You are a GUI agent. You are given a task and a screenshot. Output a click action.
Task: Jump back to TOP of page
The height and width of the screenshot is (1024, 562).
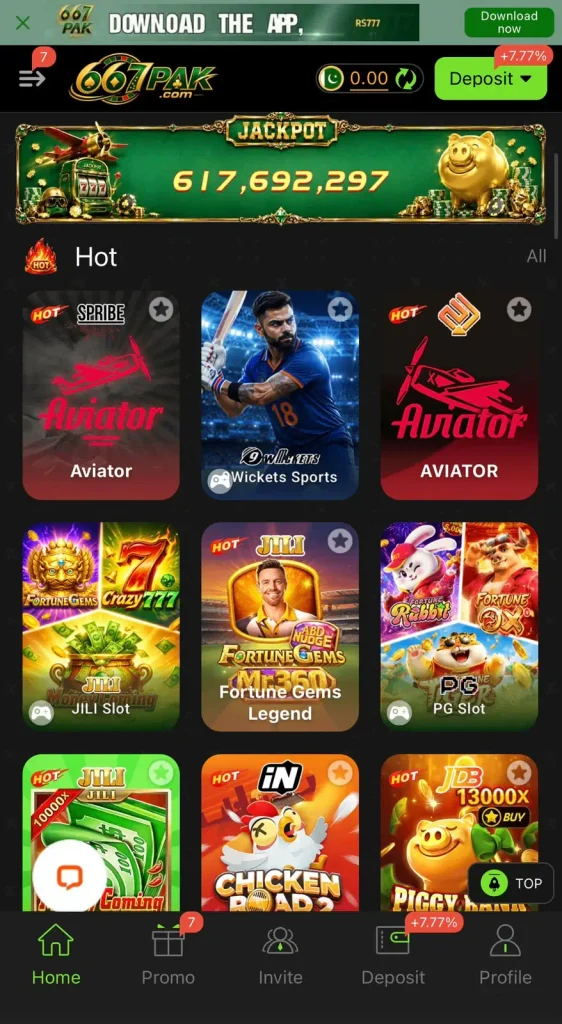[x=511, y=884]
